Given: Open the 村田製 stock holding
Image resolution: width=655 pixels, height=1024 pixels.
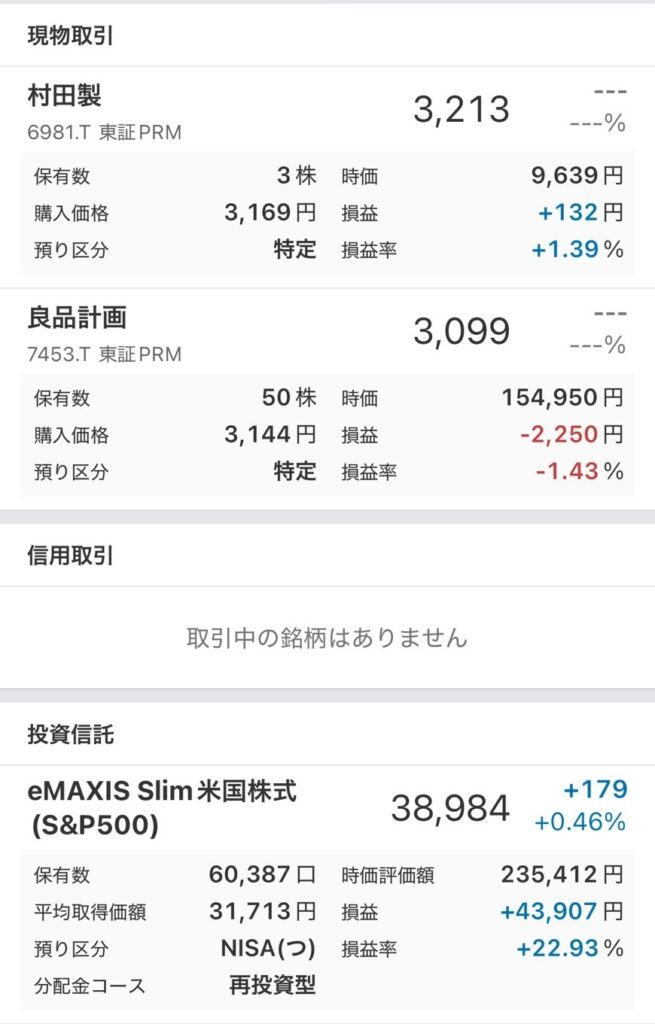Looking at the screenshot, I should (x=66, y=97).
